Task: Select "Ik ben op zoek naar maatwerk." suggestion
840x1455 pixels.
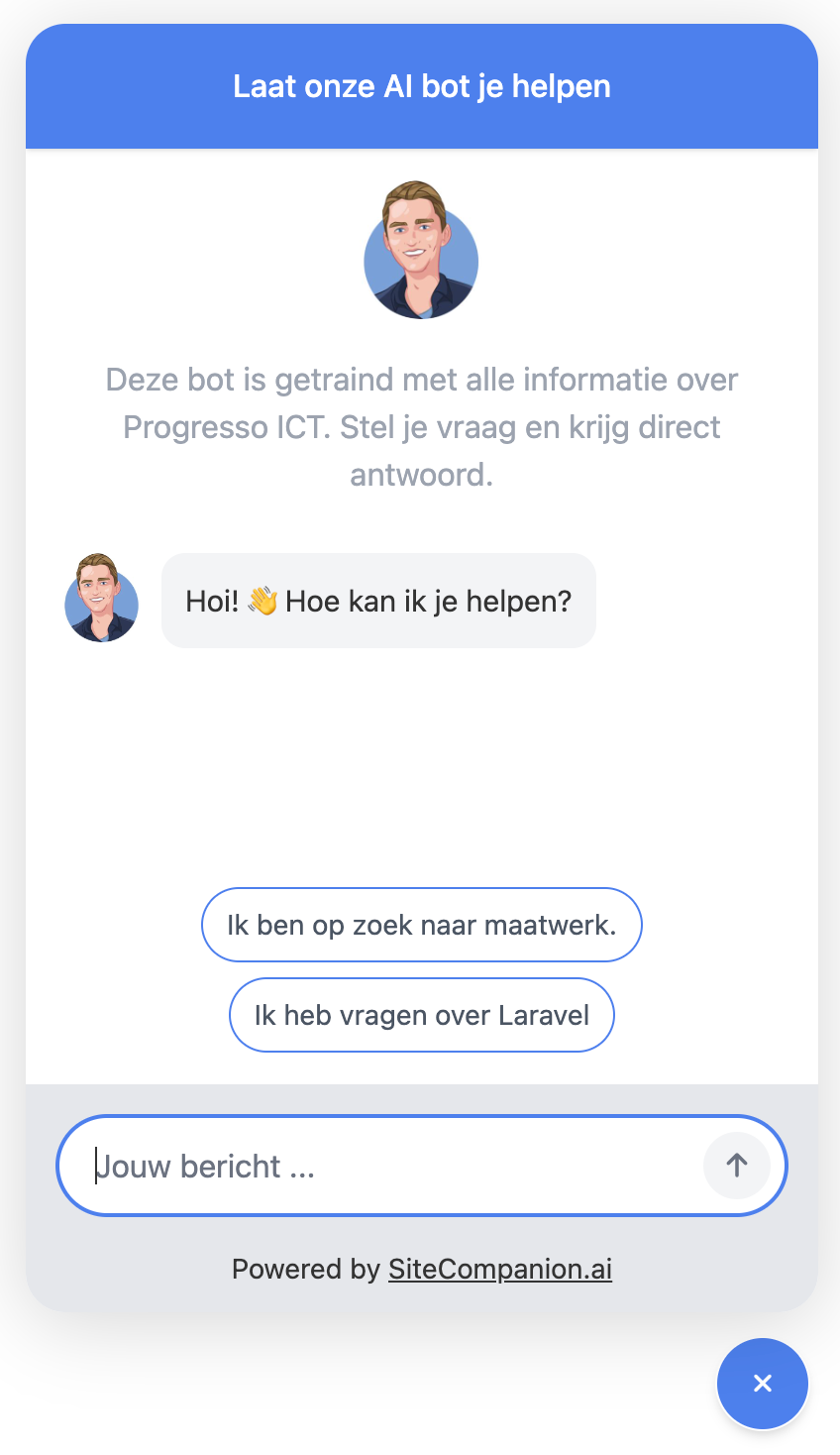Action: [x=422, y=925]
